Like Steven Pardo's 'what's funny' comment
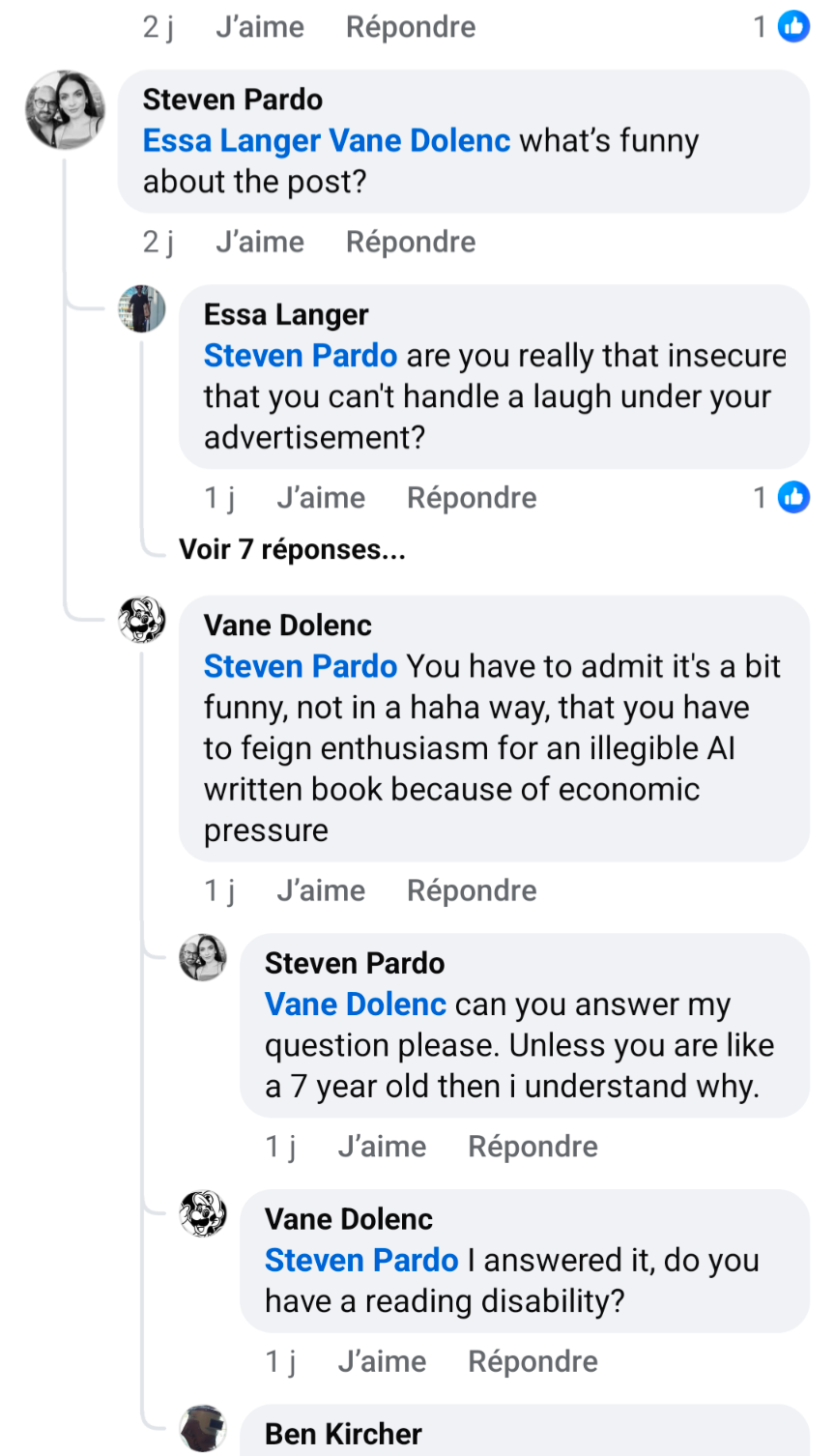The height and width of the screenshot is (1456, 835). [x=260, y=242]
